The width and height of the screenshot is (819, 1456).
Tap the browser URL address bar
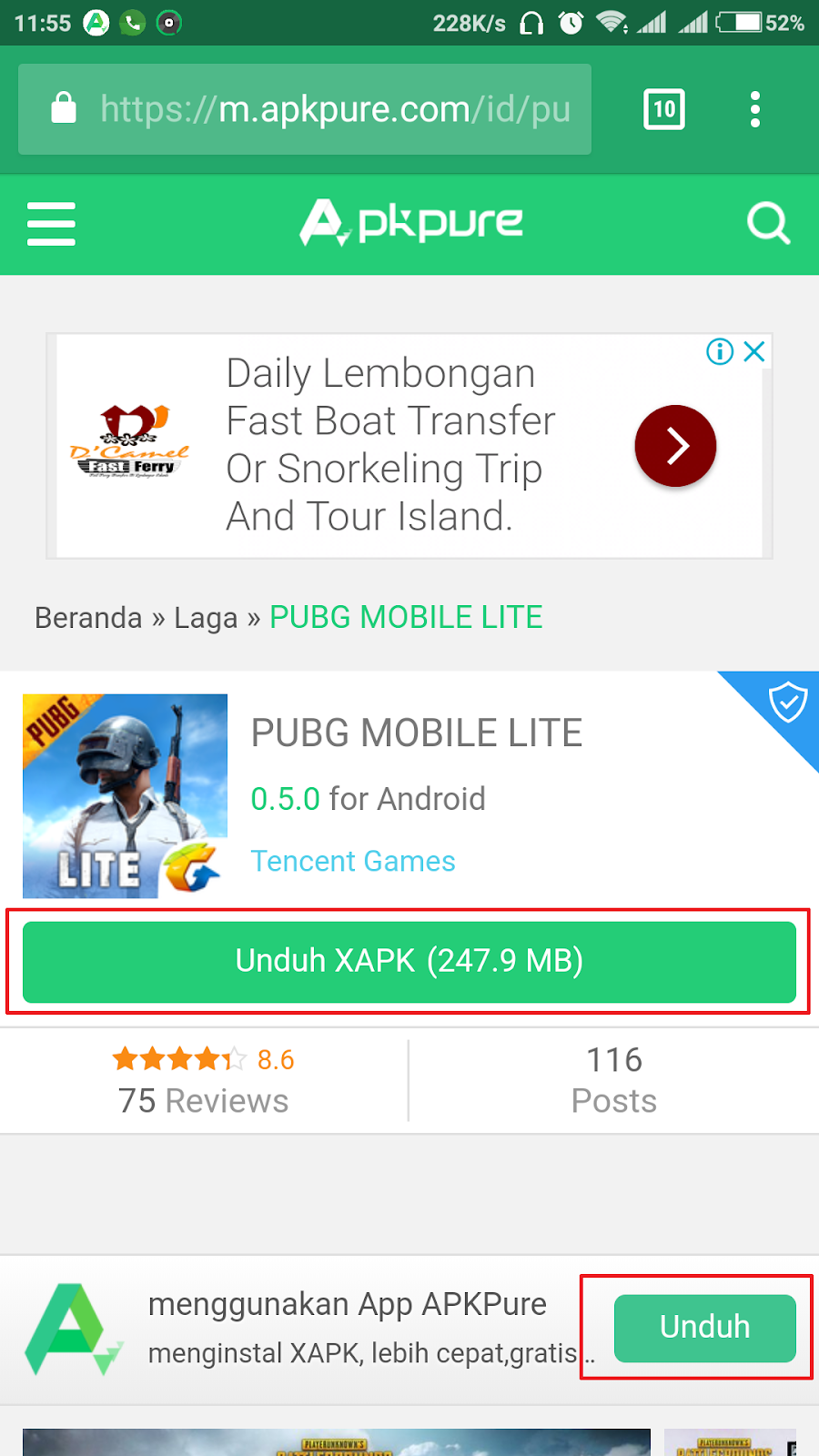pos(305,109)
